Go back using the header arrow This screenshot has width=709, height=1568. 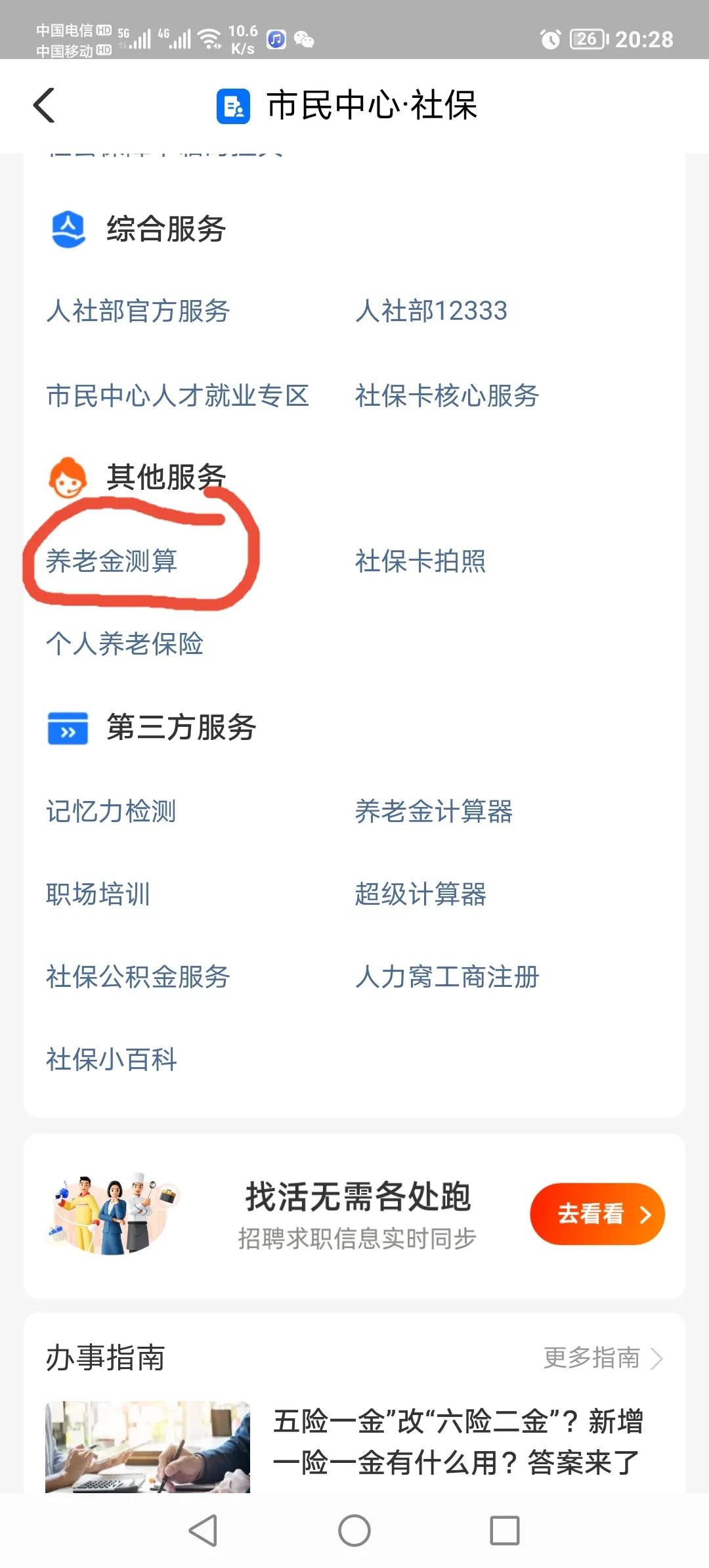(44, 105)
